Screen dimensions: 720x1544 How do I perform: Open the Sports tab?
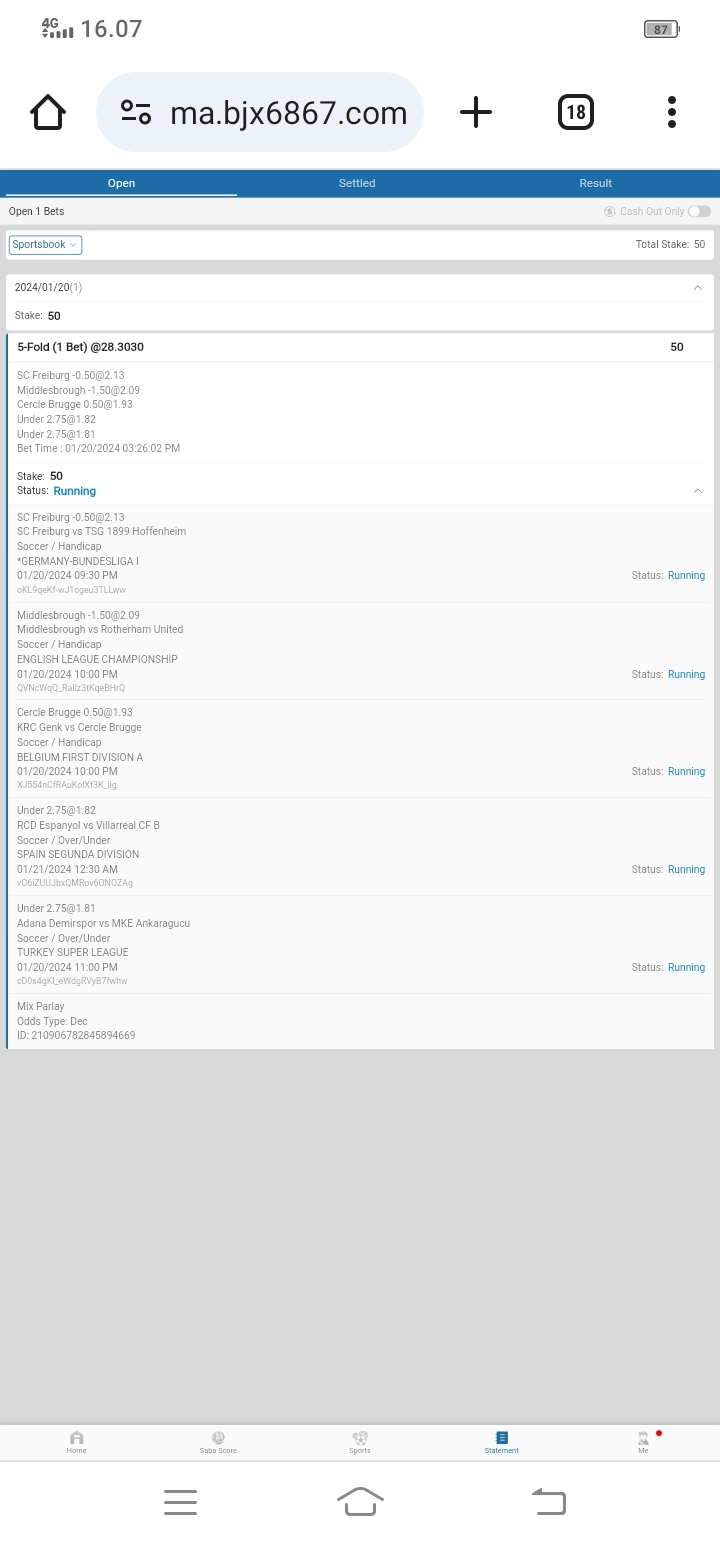(x=360, y=1441)
